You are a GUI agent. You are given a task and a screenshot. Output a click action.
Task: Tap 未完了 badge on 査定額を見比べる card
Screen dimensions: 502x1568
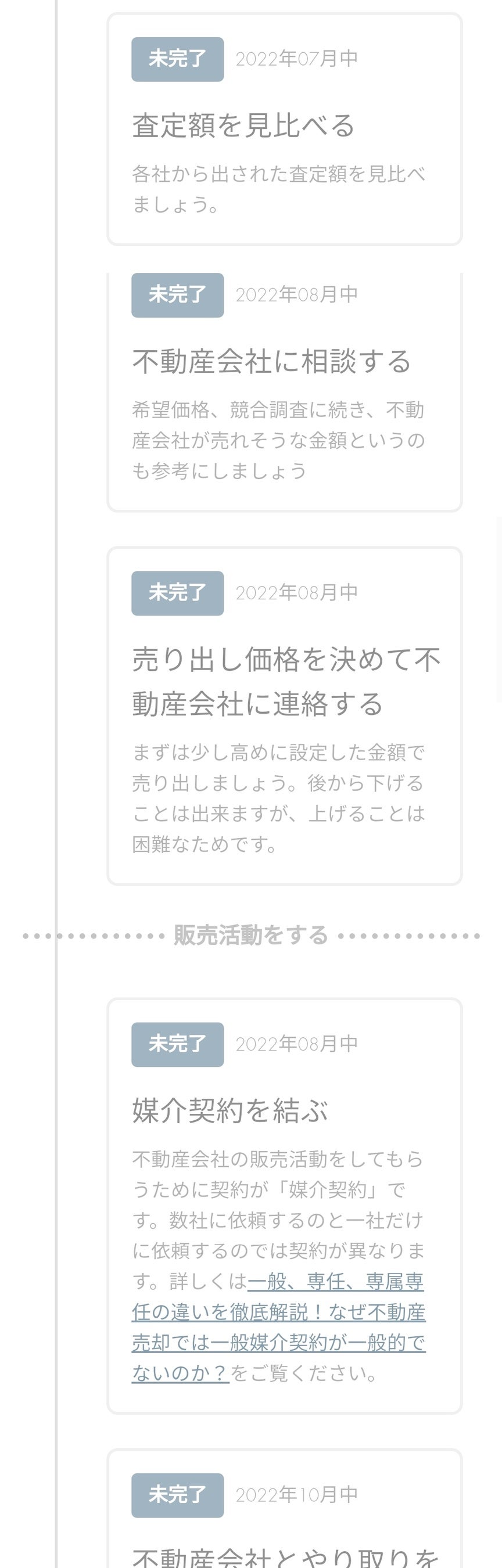[x=177, y=59]
